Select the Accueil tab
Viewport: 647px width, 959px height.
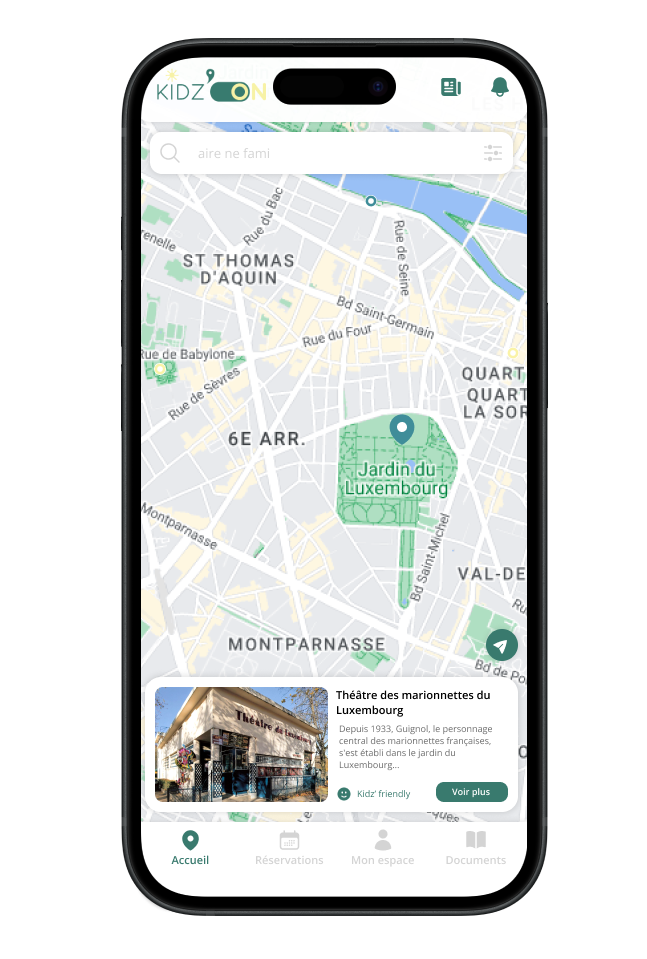click(x=190, y=847)
